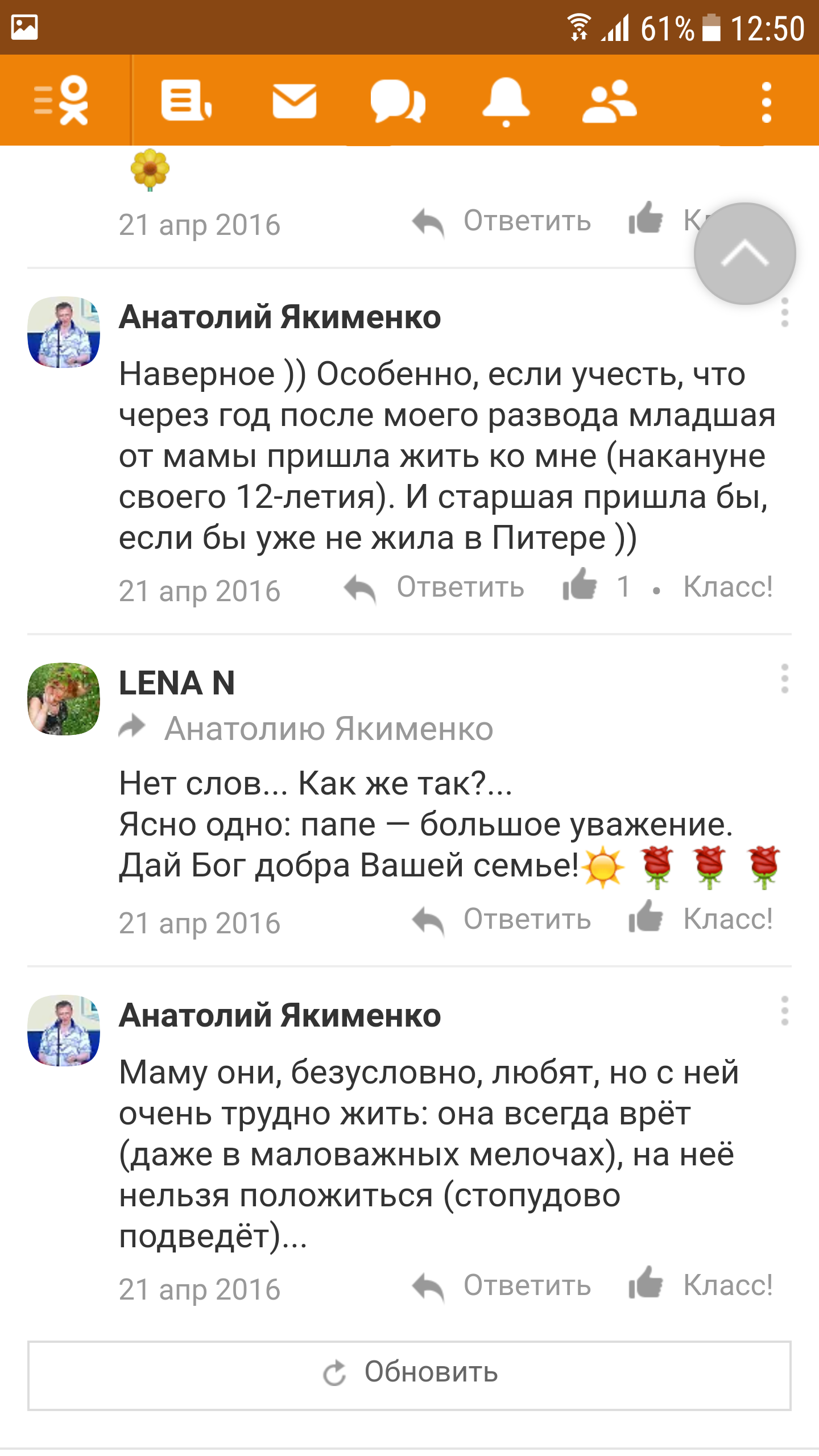Open LENA N's profile picture
The image size is (819, 1456).
[64, 698]
